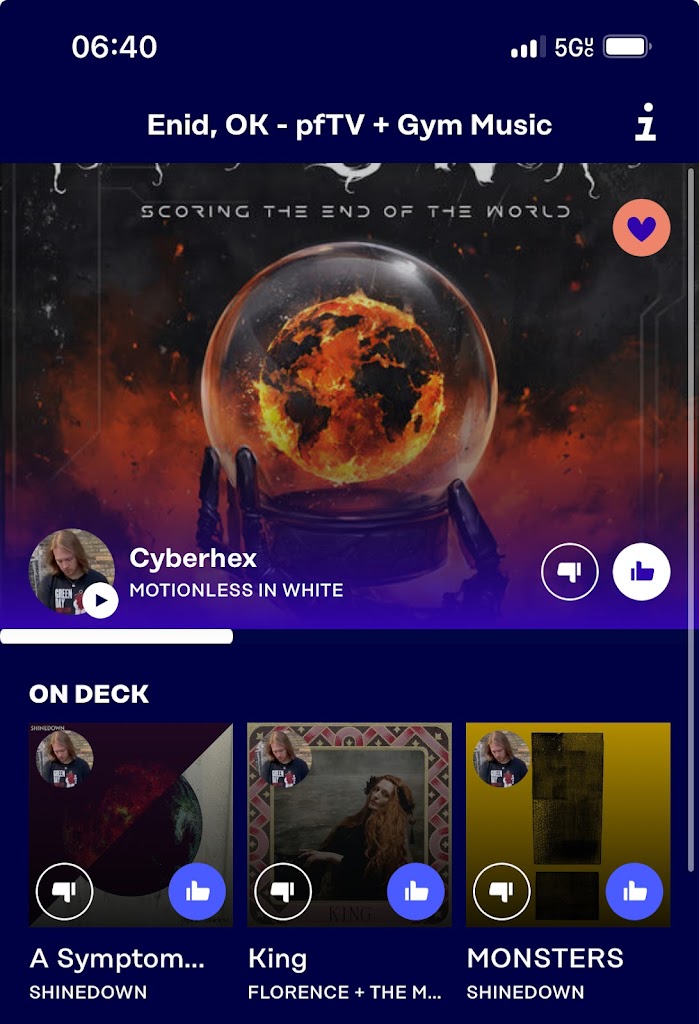Favorite Cyberhex with the heart icon
Image resolution: width=699 pixels, height=1024 pixels.
point(641,228)
